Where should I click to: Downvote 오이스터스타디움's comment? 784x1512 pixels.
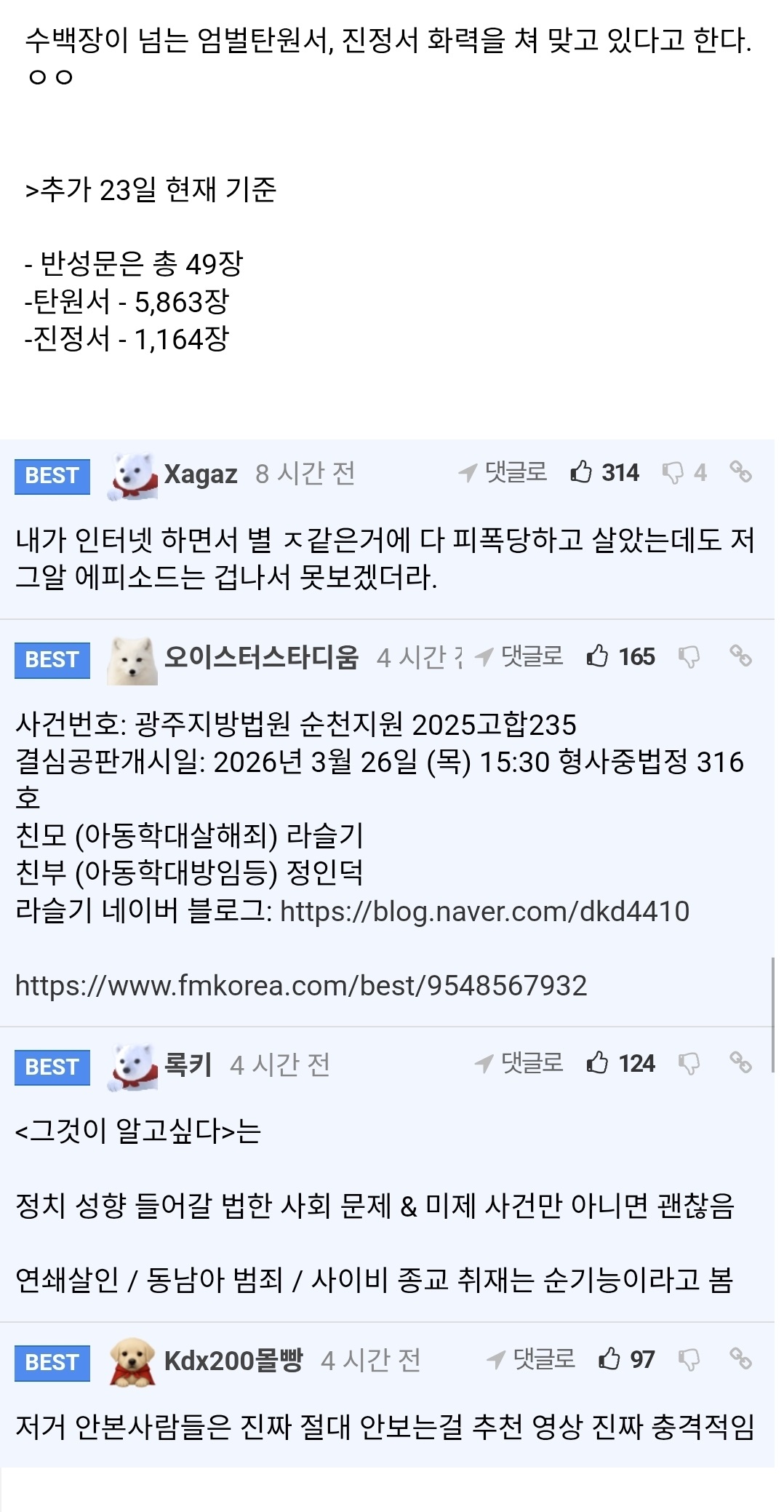point(689,657)
